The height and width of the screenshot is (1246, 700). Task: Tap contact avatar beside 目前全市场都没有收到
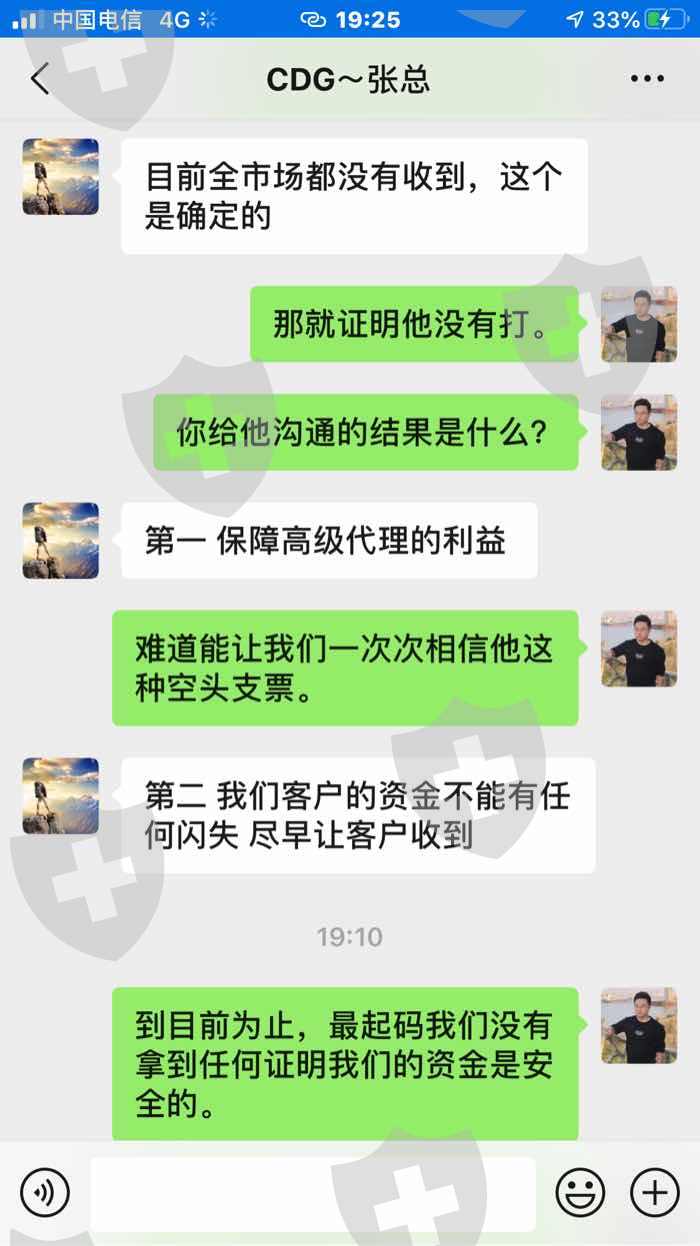click(61, 177)
